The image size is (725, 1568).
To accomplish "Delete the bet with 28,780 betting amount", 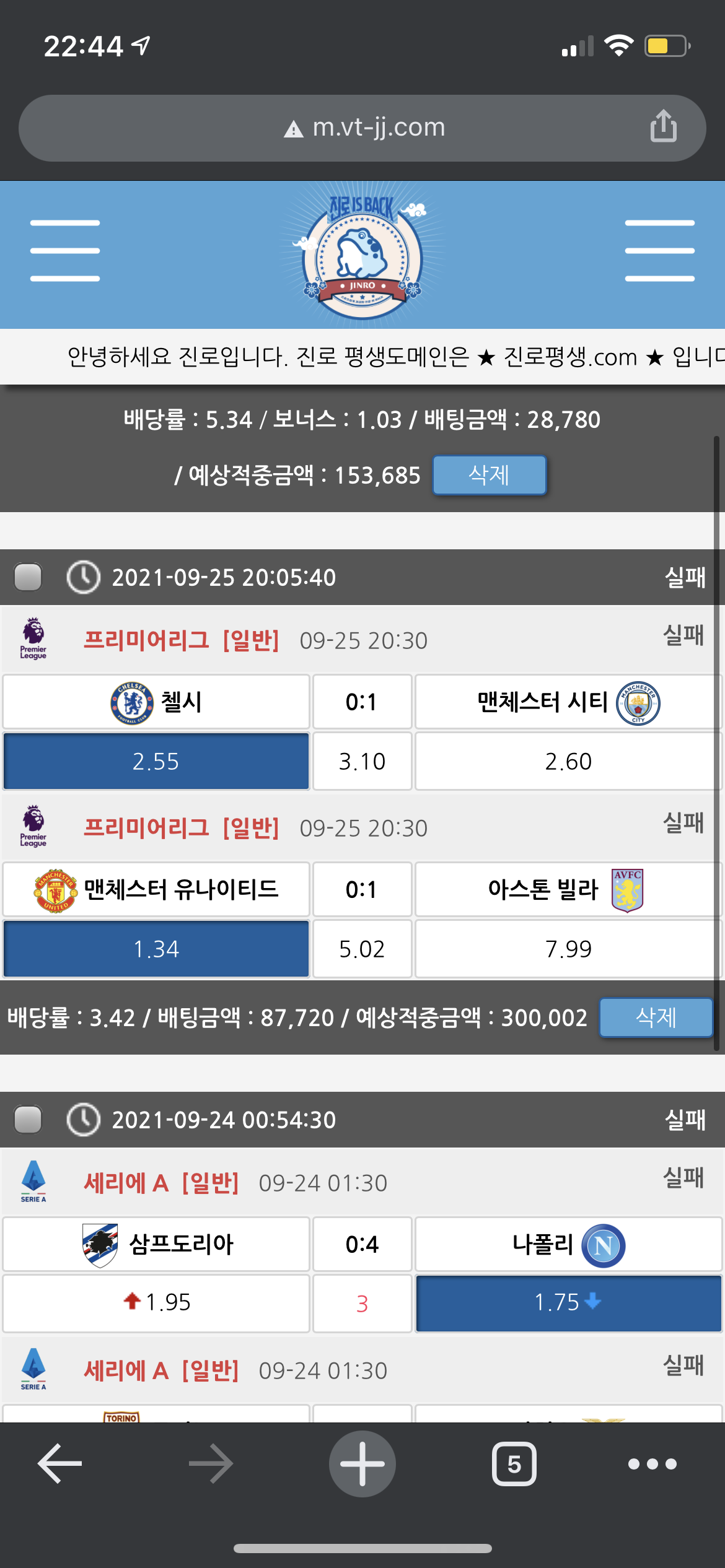I will [x=489, y=475].
